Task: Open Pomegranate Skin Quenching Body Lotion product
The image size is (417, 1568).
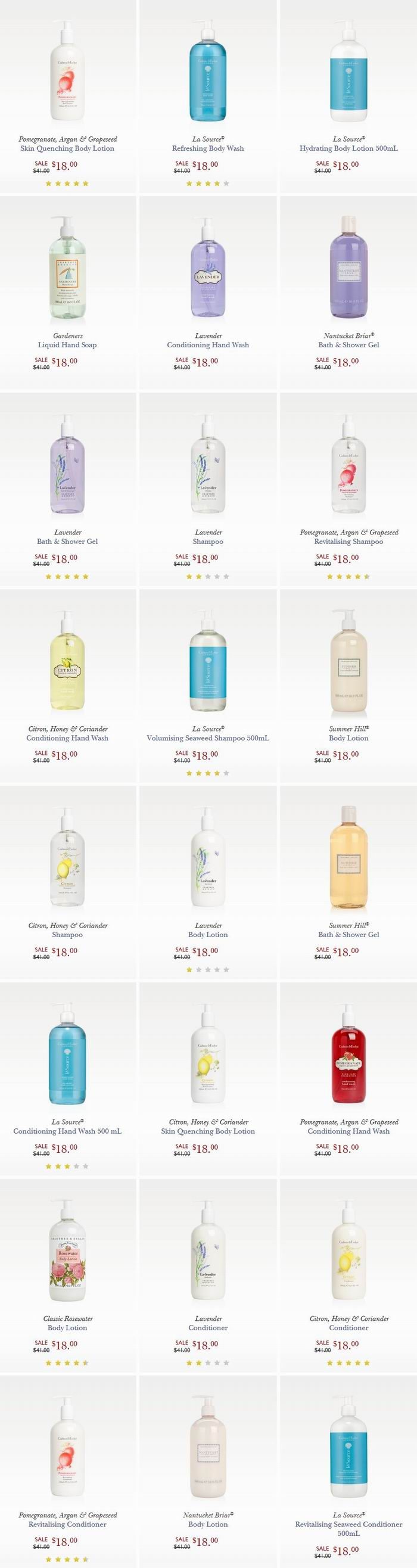Action: [x=67, y=148]
